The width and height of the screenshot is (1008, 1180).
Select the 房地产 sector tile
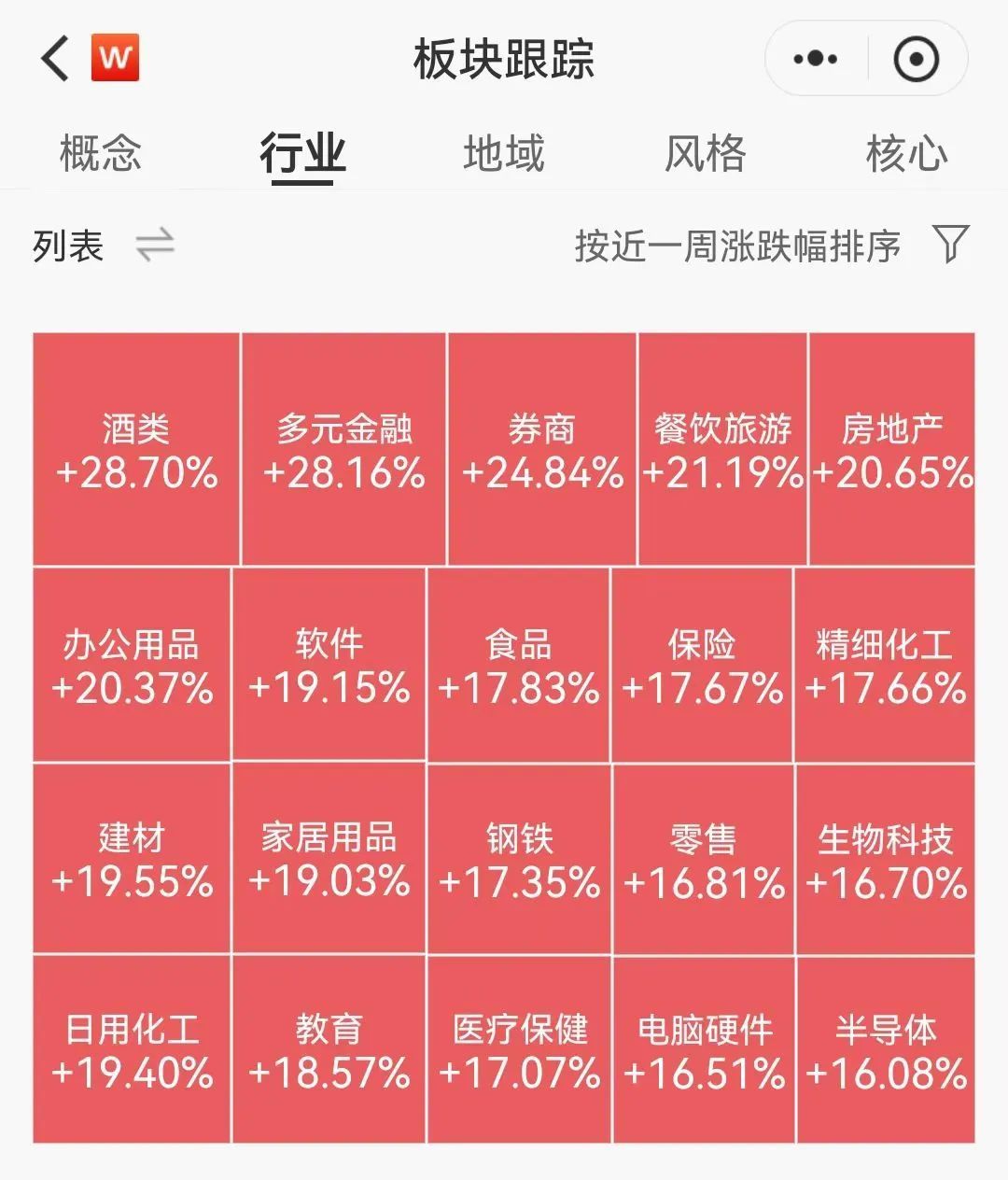pyautogui.click(x=892, y=450)
